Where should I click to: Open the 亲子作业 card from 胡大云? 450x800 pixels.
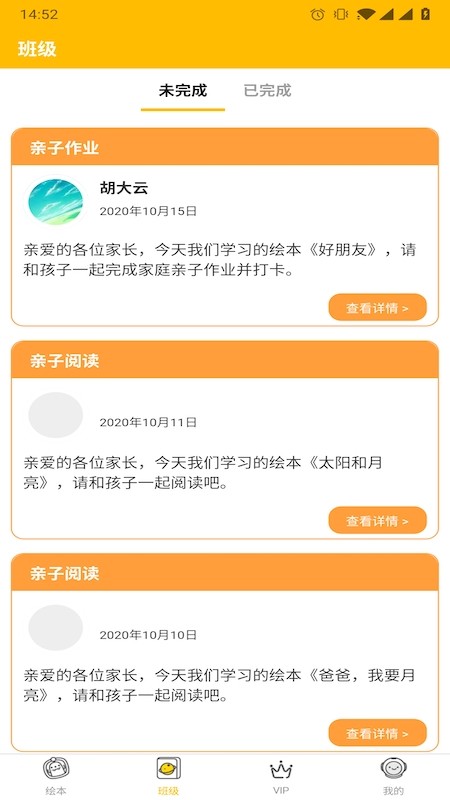225,227
